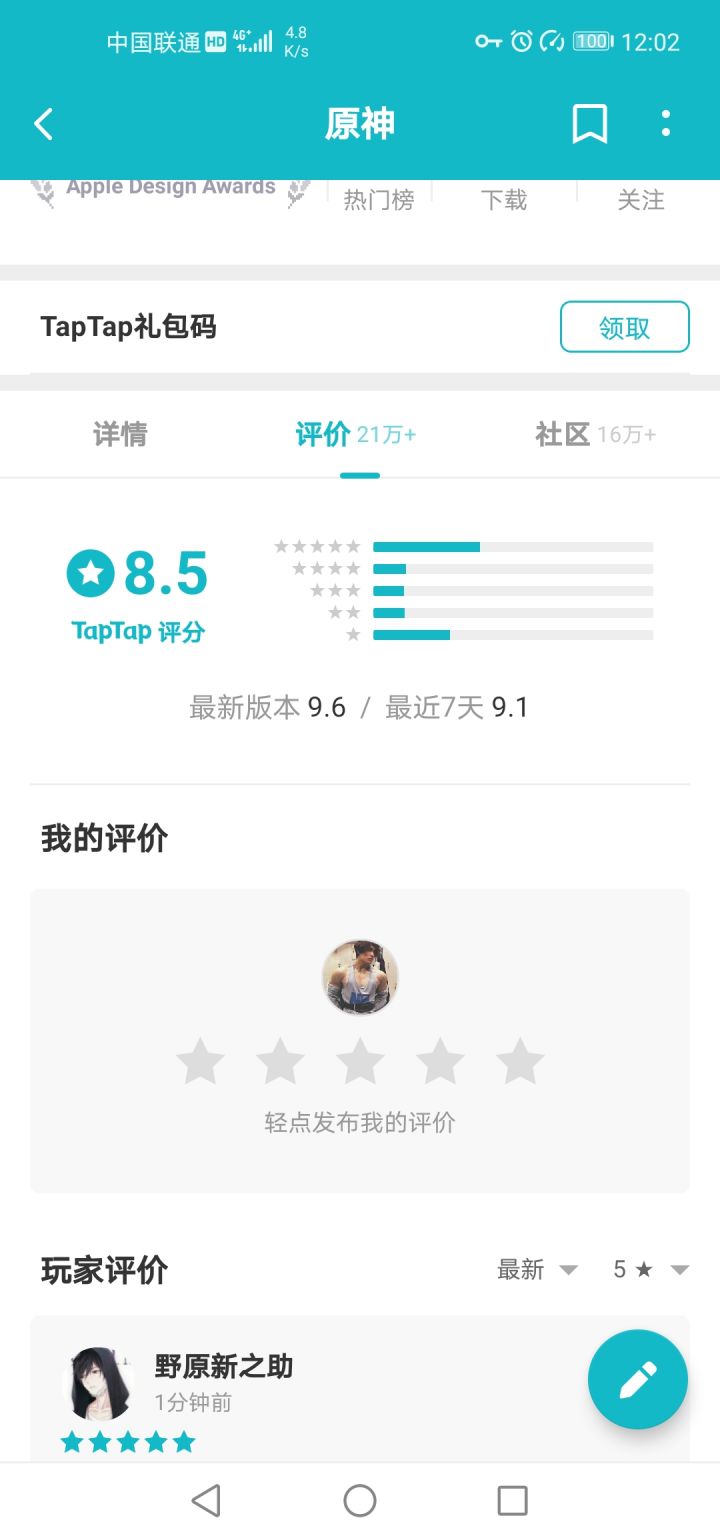Switch to the 详情 tab
Image resolution: width=720 pixels, height=1540 pixels.
pos(120,434)
